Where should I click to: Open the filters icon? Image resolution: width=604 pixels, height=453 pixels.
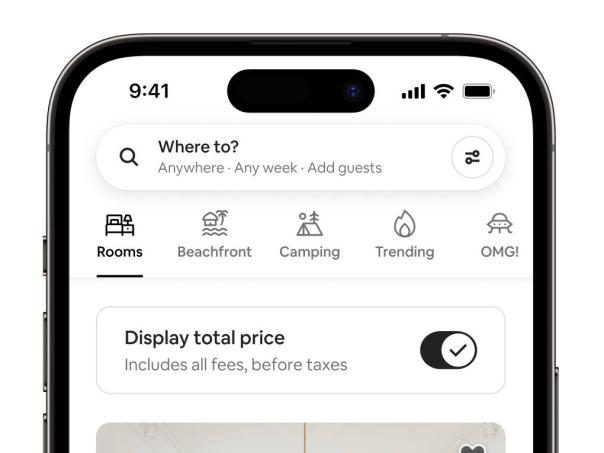click(472, 157)
